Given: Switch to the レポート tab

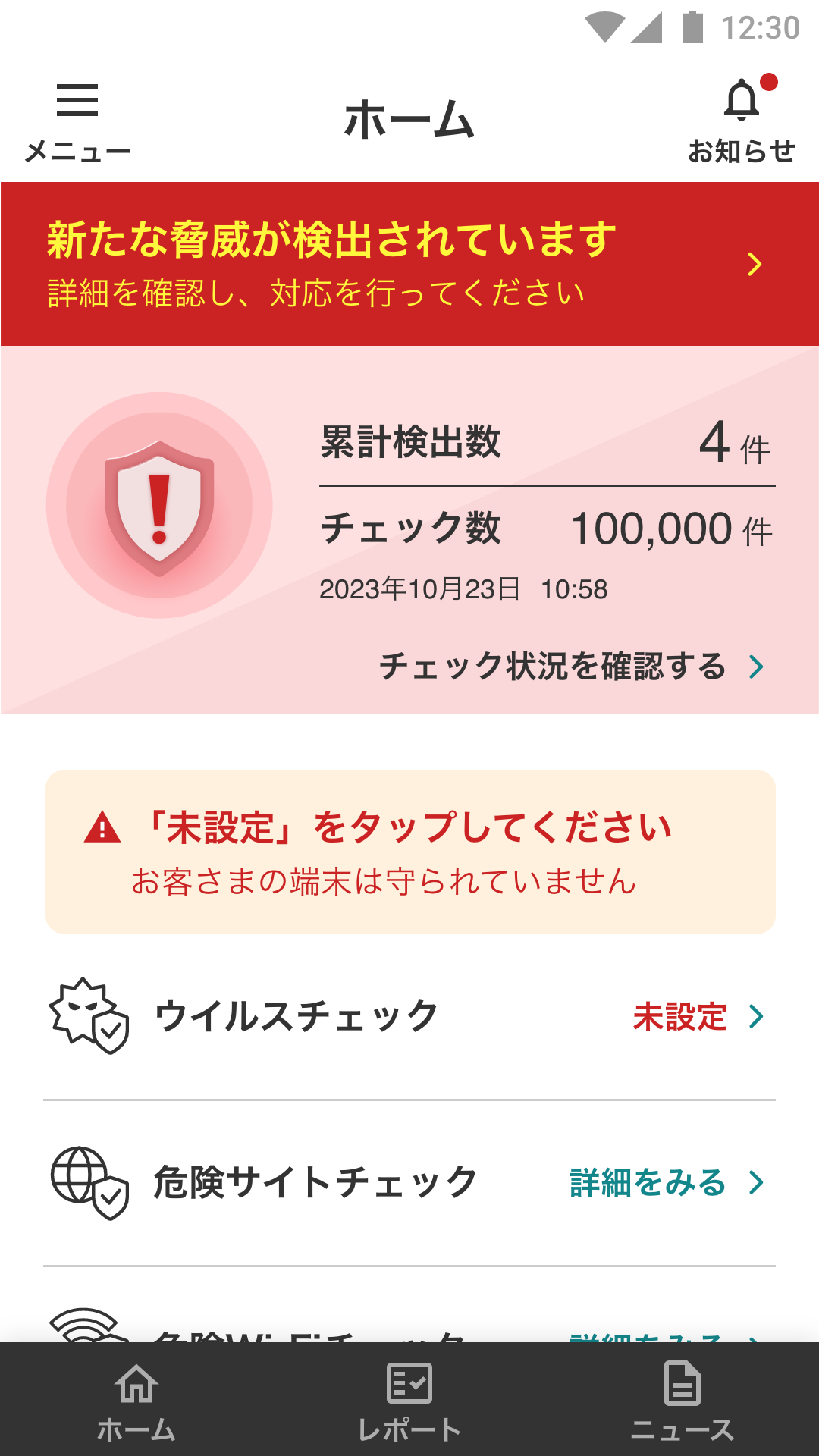Looking at the screenshot, I should 409,1400.
